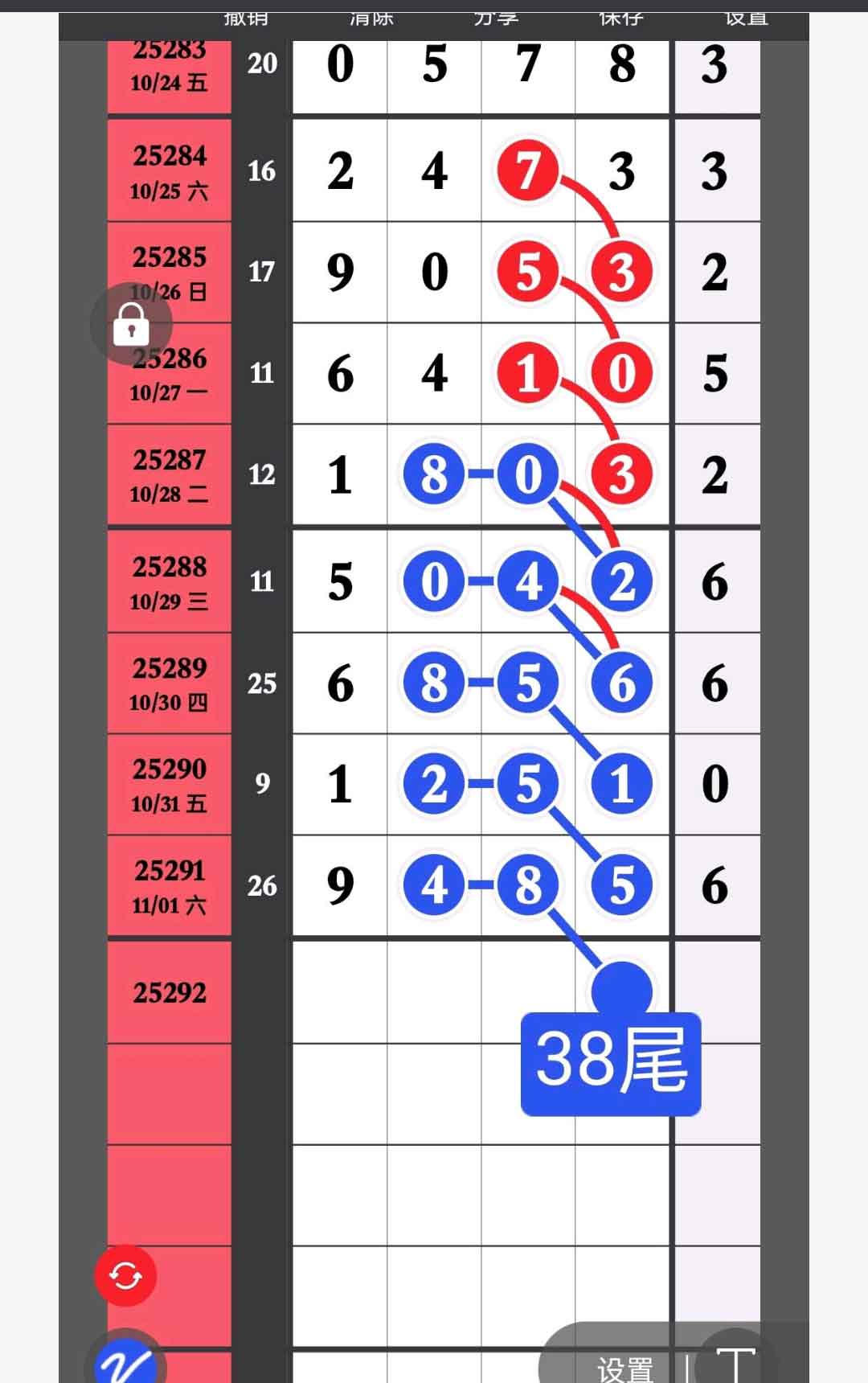The width and height of the screenshot is (868, 1383).
Task: Select the blue pen drawing tool
Action: 126,1363
